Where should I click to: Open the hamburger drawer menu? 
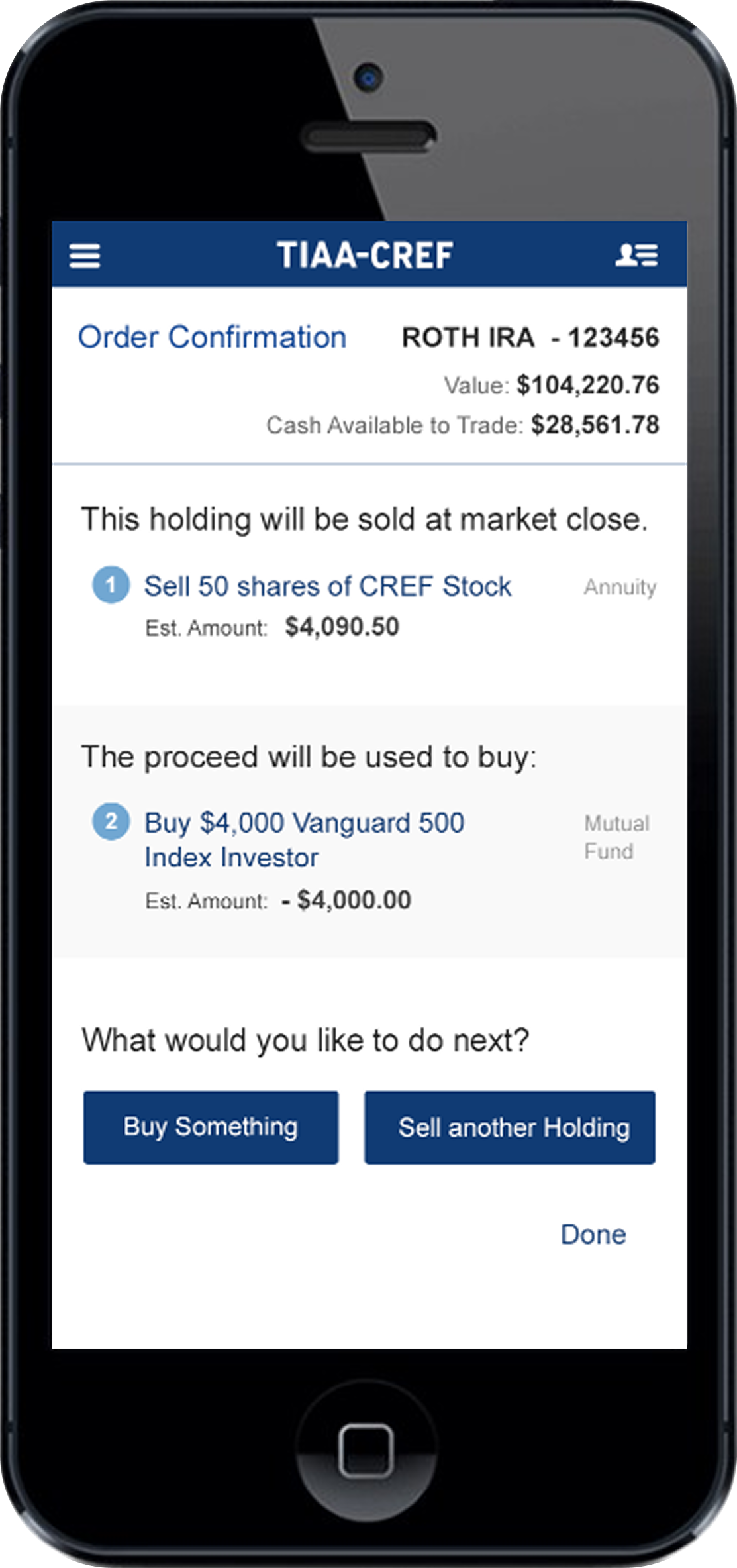coord(85,256)
